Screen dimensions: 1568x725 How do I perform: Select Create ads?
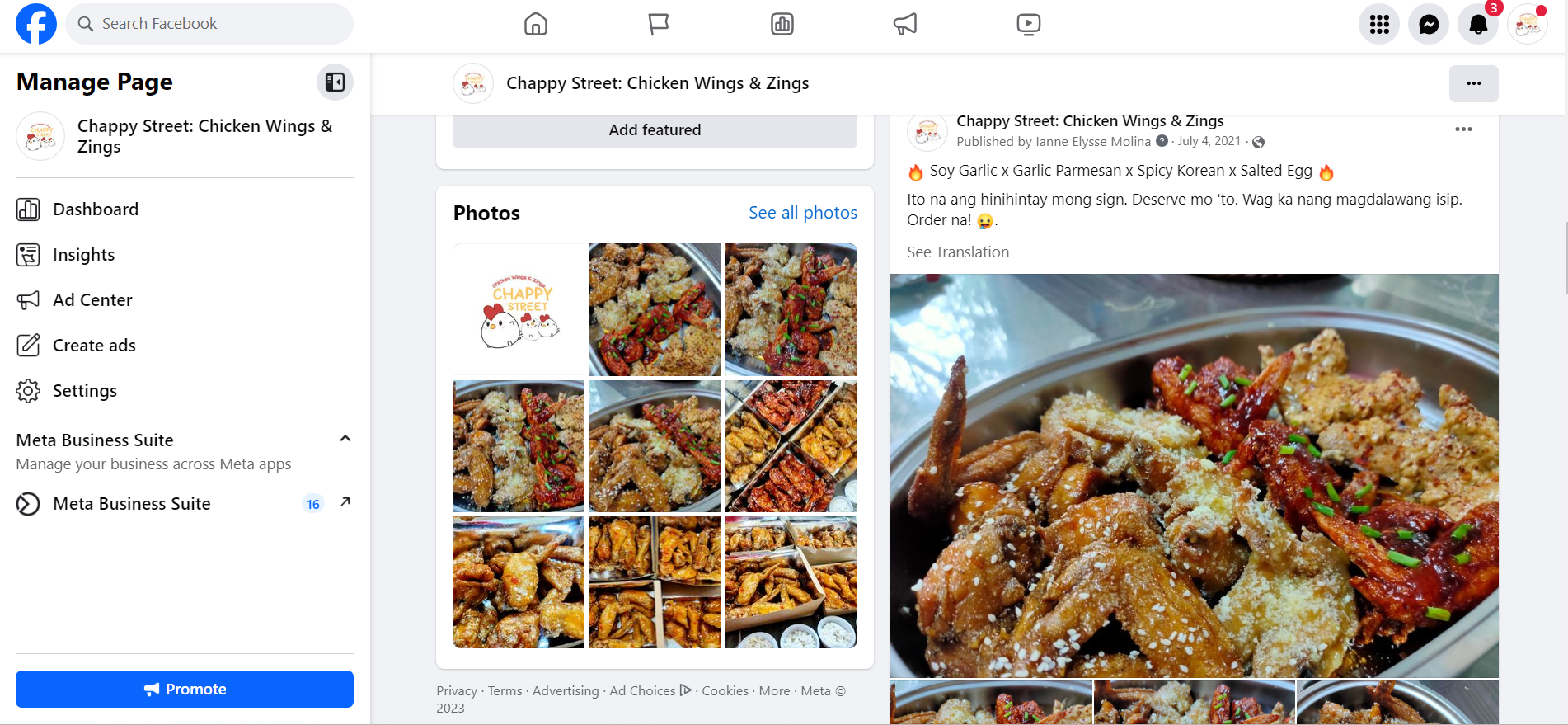[94, 346]
